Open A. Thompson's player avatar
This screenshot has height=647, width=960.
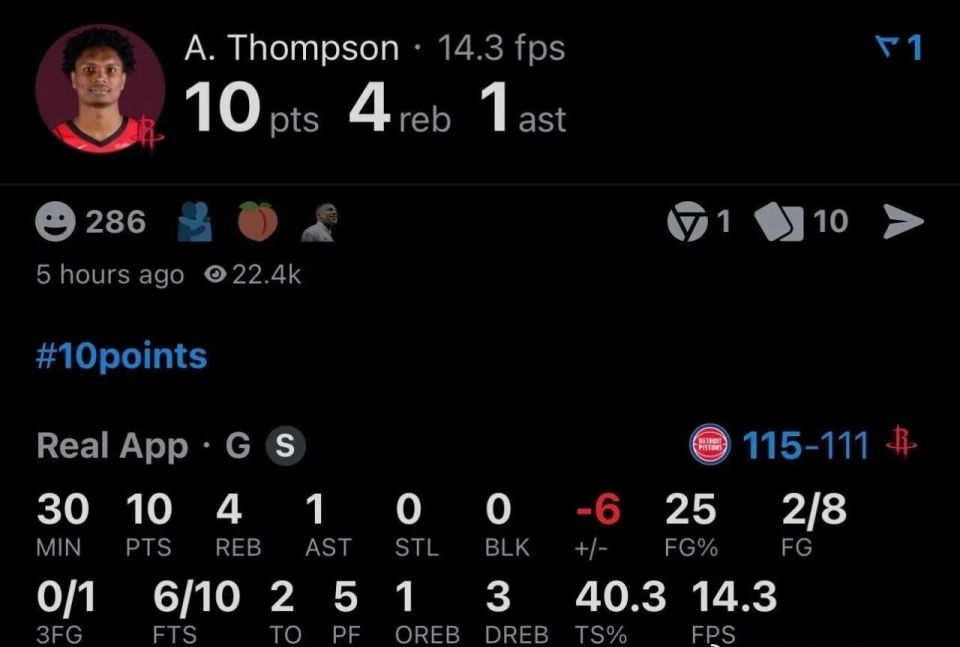[100, 89]
